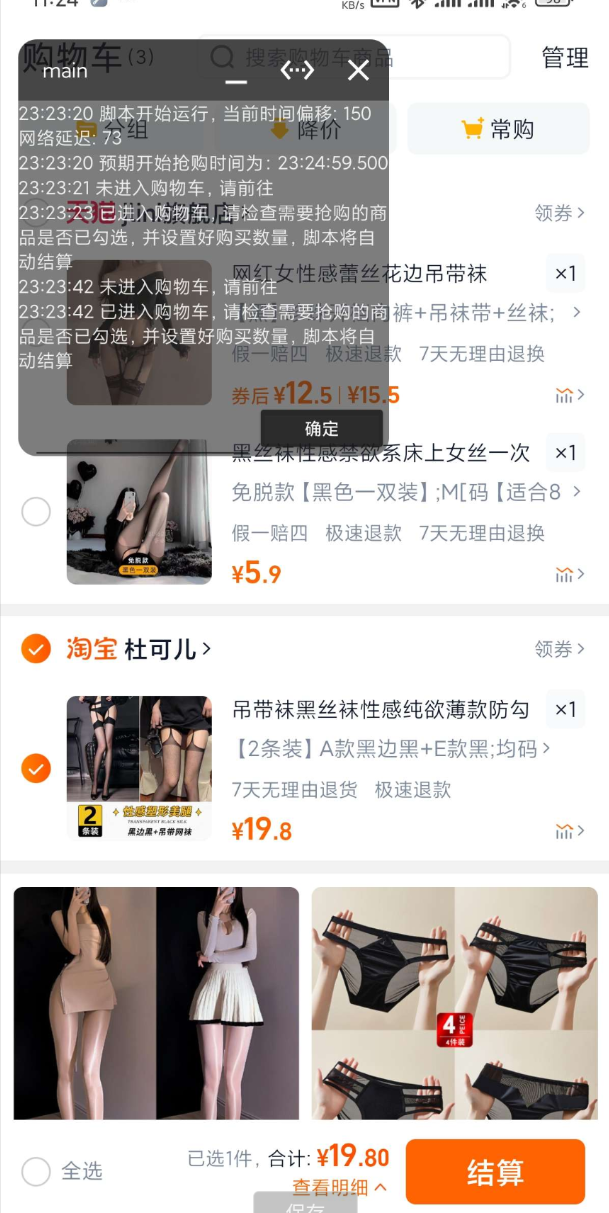Open the 杜可儿 shop page
This screenshot has width=609, height=1213.
tap(166, 649)
